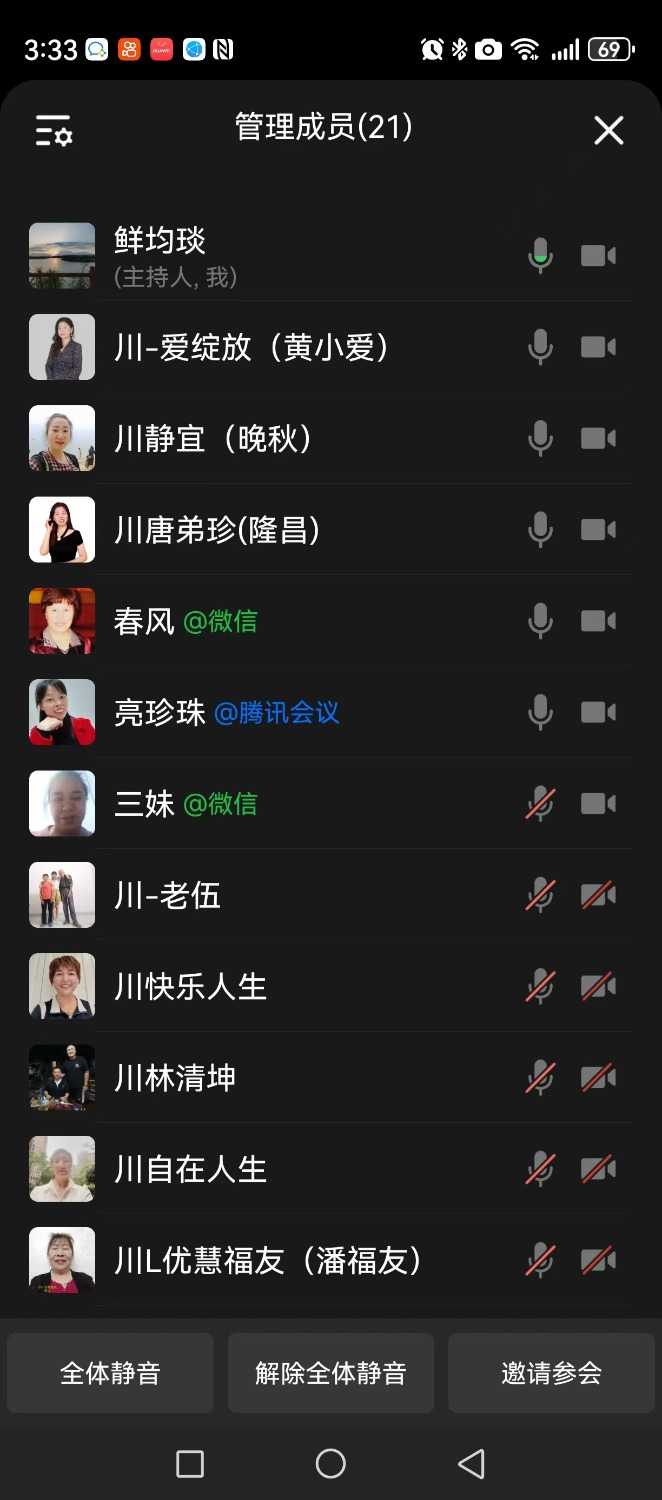Go back using system back button
Viewport: 662px width, 1500px height.
point(471,1464)
